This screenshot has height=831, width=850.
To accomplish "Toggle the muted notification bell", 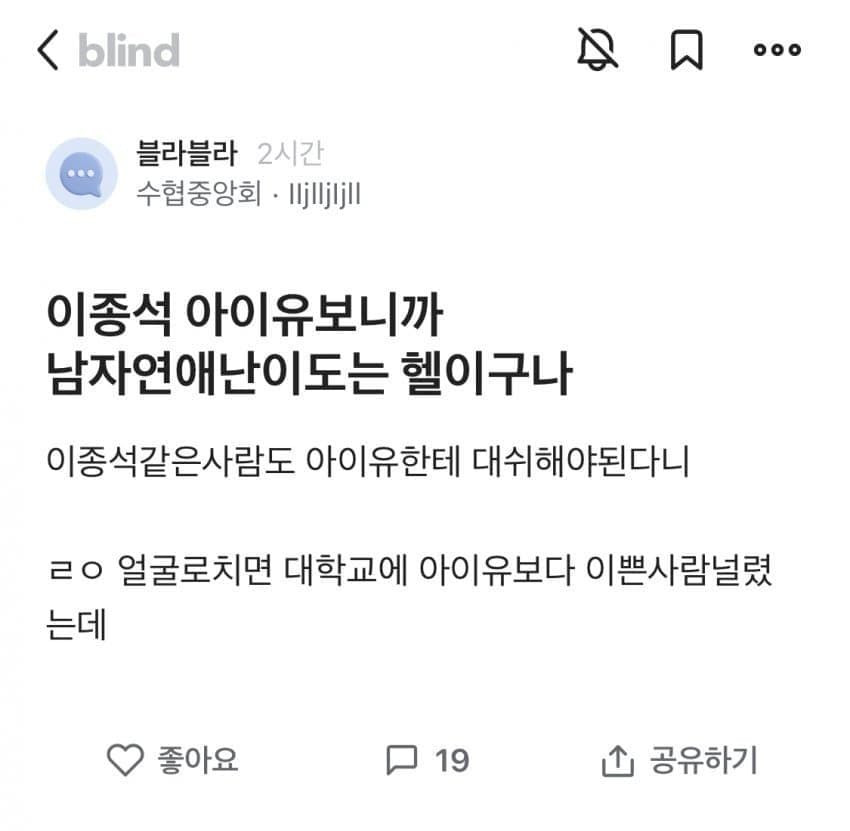I will tap(598, 49).
